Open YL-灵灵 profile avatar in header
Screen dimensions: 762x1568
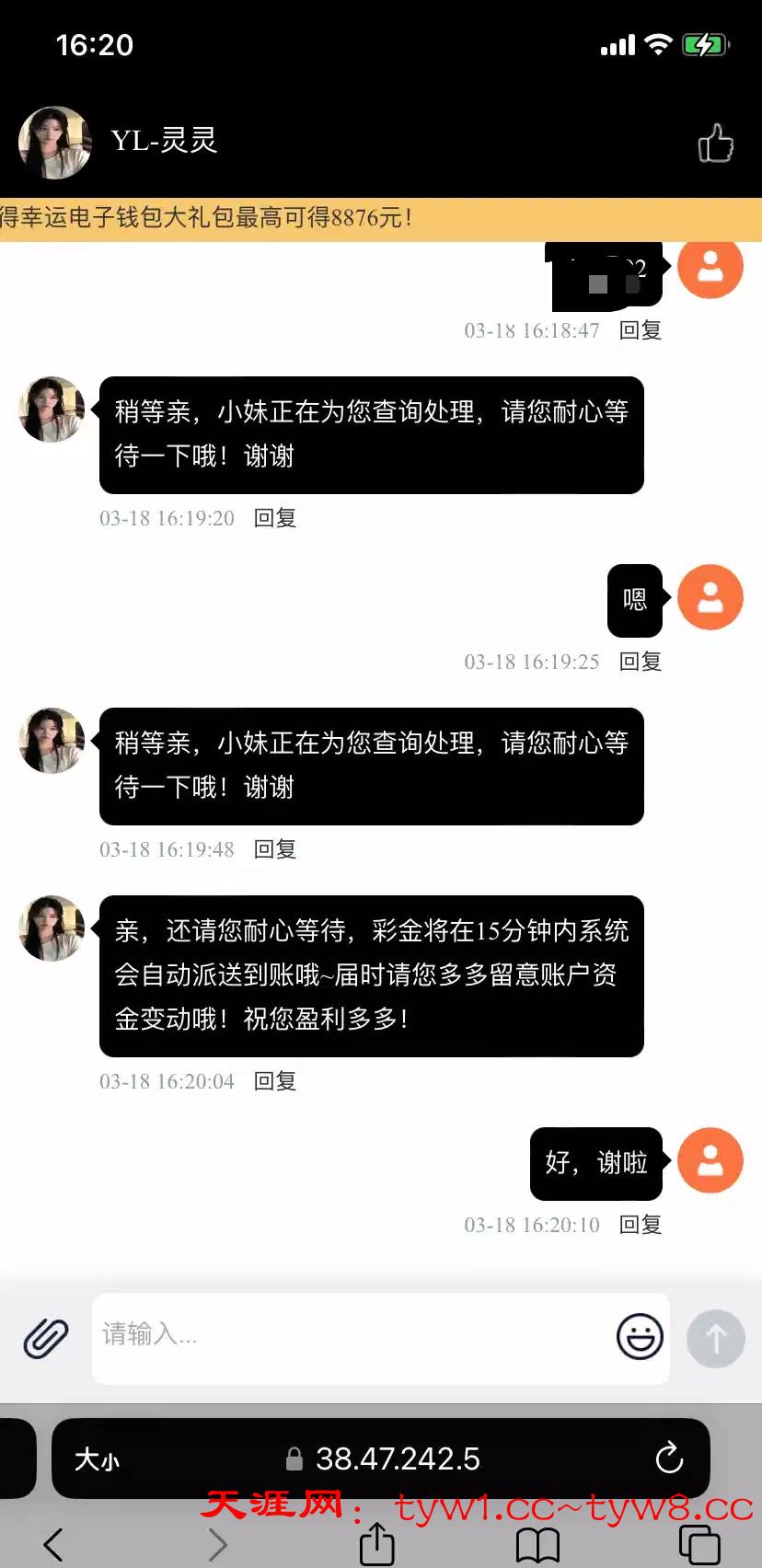click(x=54, y=143)
